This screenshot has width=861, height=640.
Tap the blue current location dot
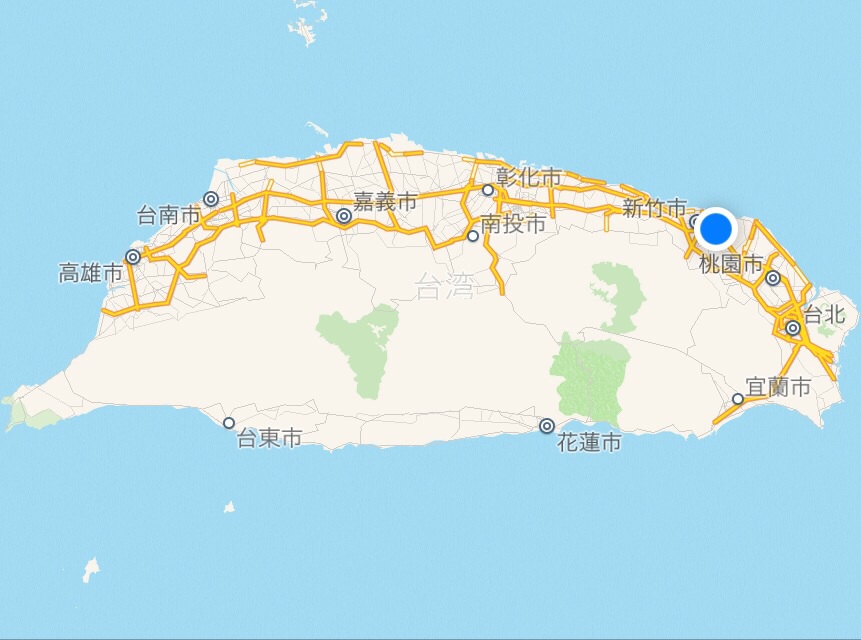[716, 229]
